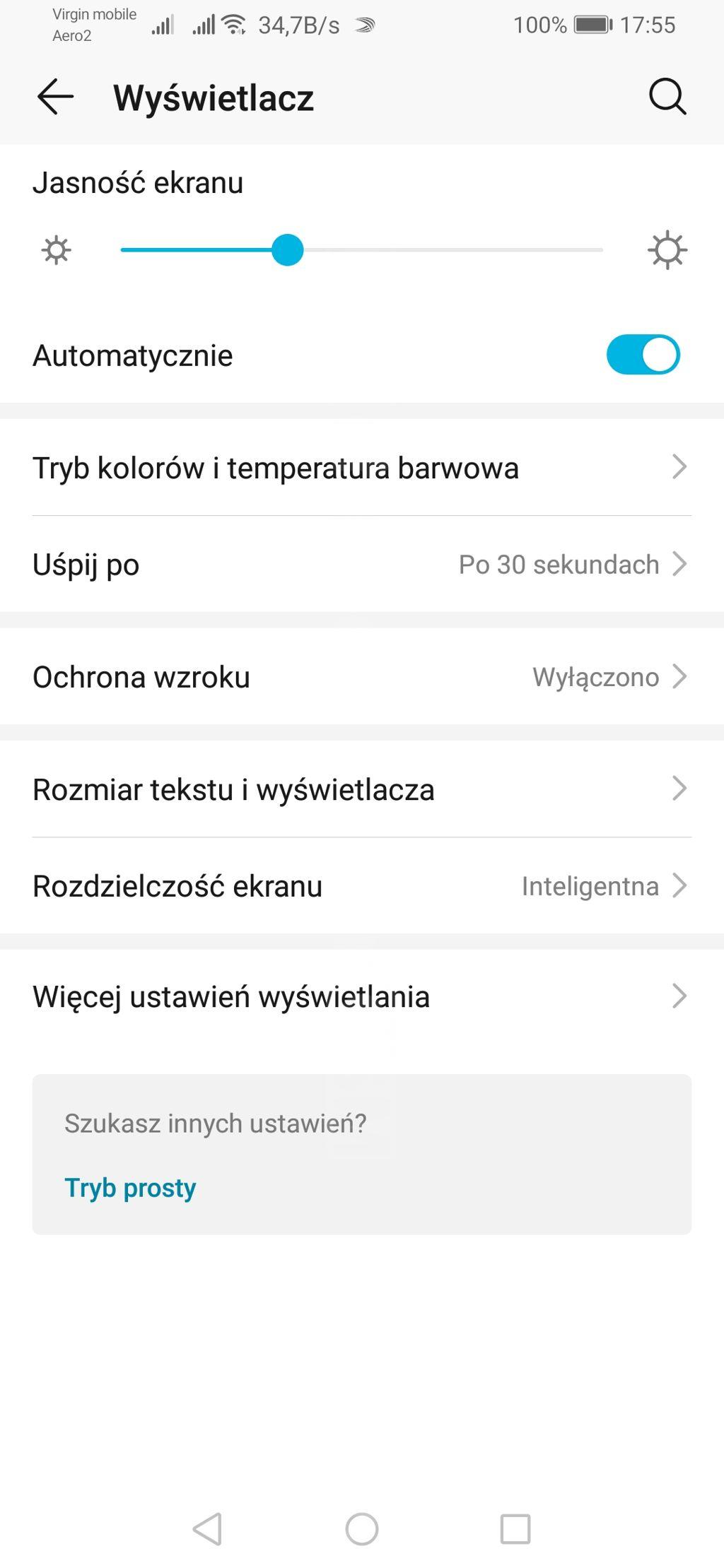Open Rozmiar tekstu i wyświetlacza

point(361,789)
